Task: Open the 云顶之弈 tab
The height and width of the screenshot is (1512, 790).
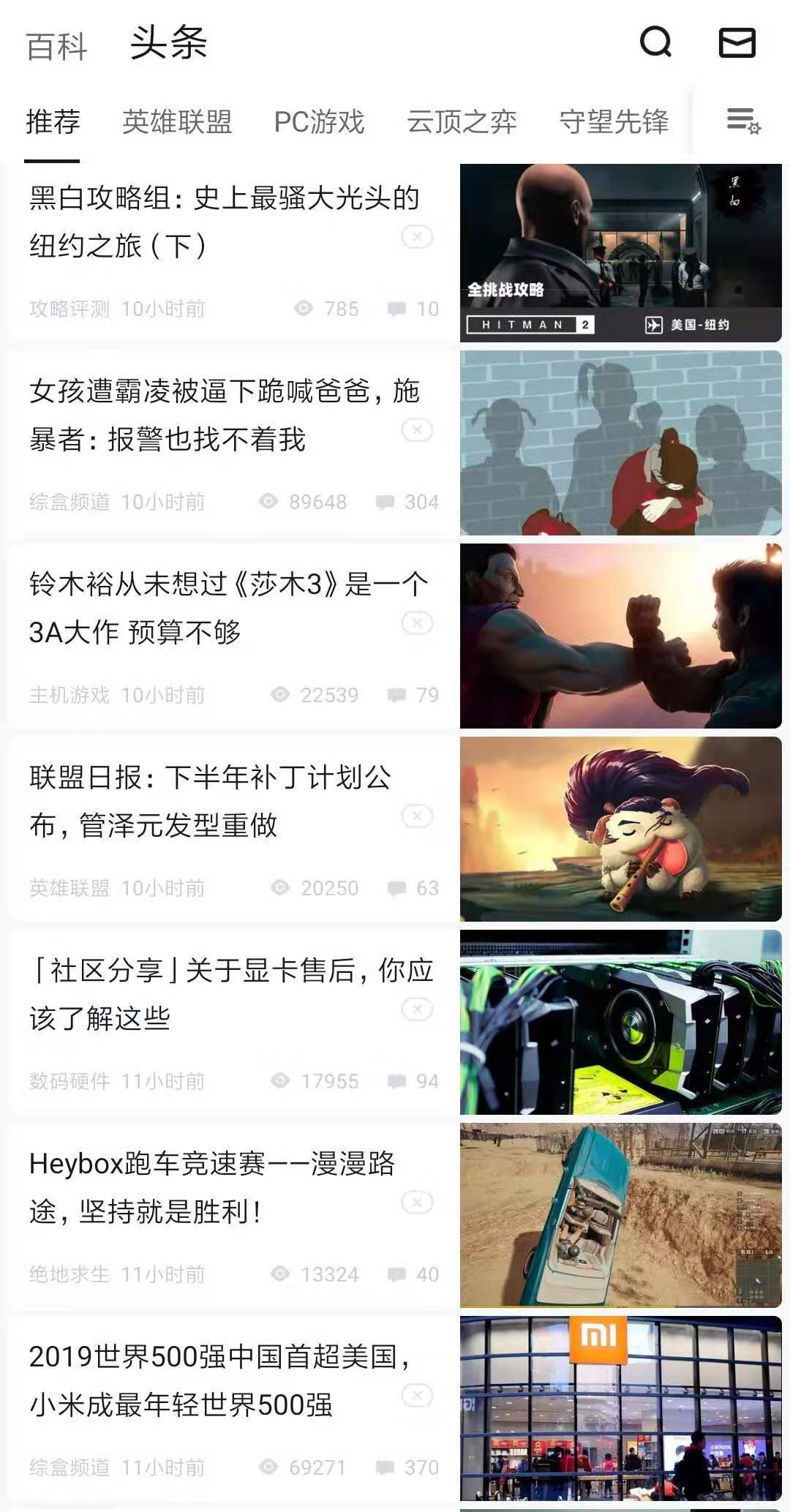Action: tap(462, 121)
